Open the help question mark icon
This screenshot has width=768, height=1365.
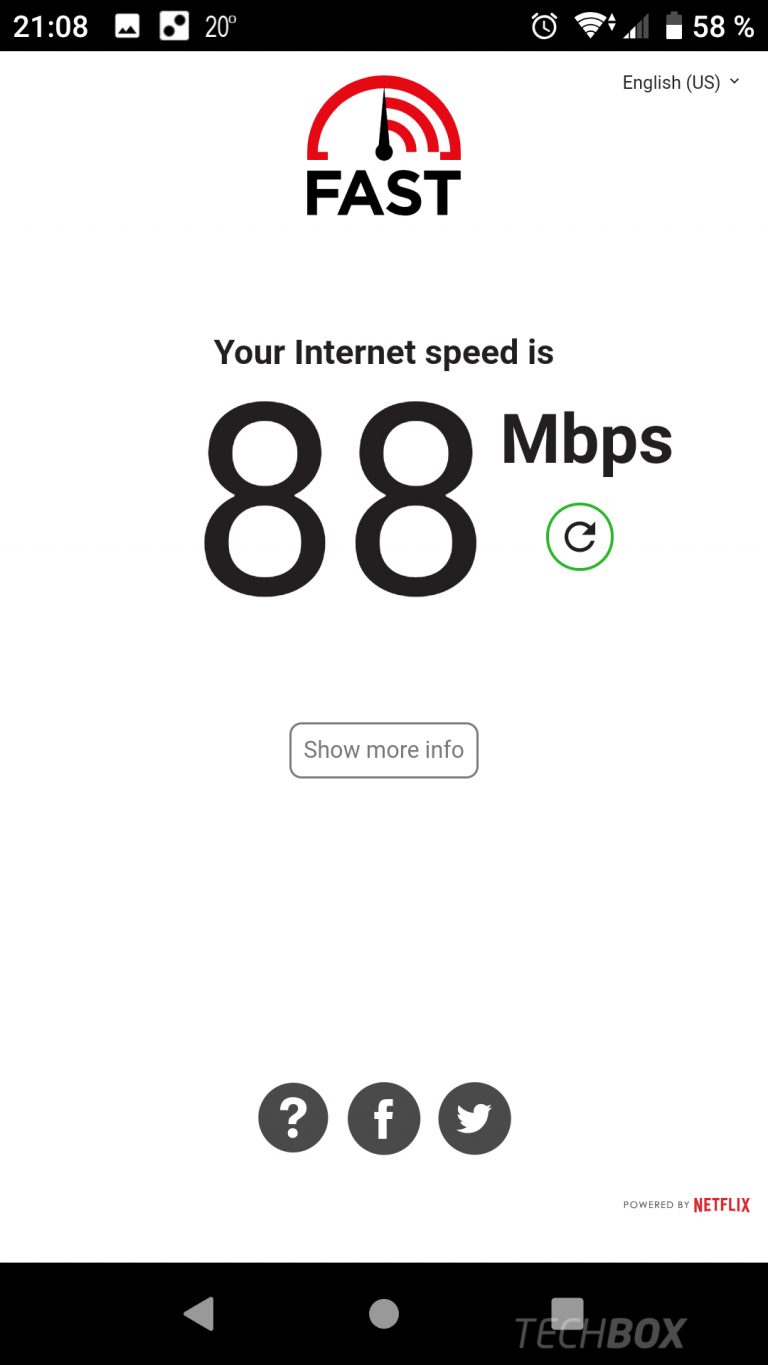293,1118
